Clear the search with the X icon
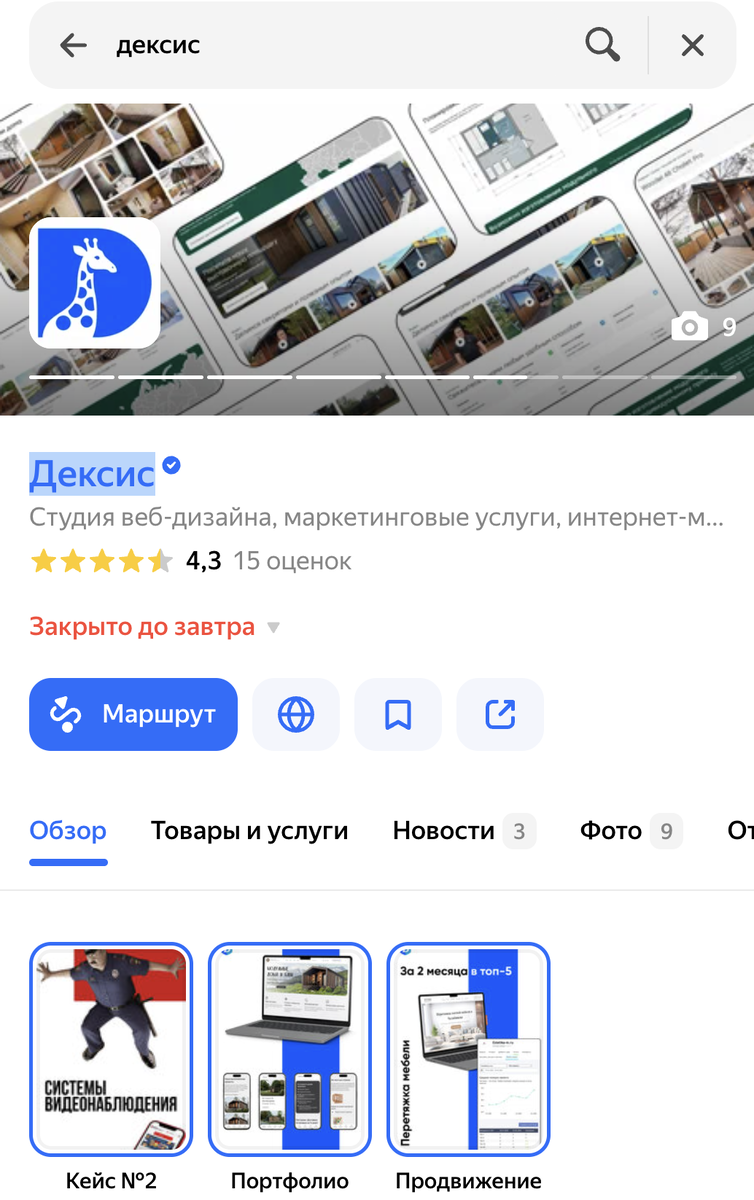754x1200 pixels. click(691, 44)
